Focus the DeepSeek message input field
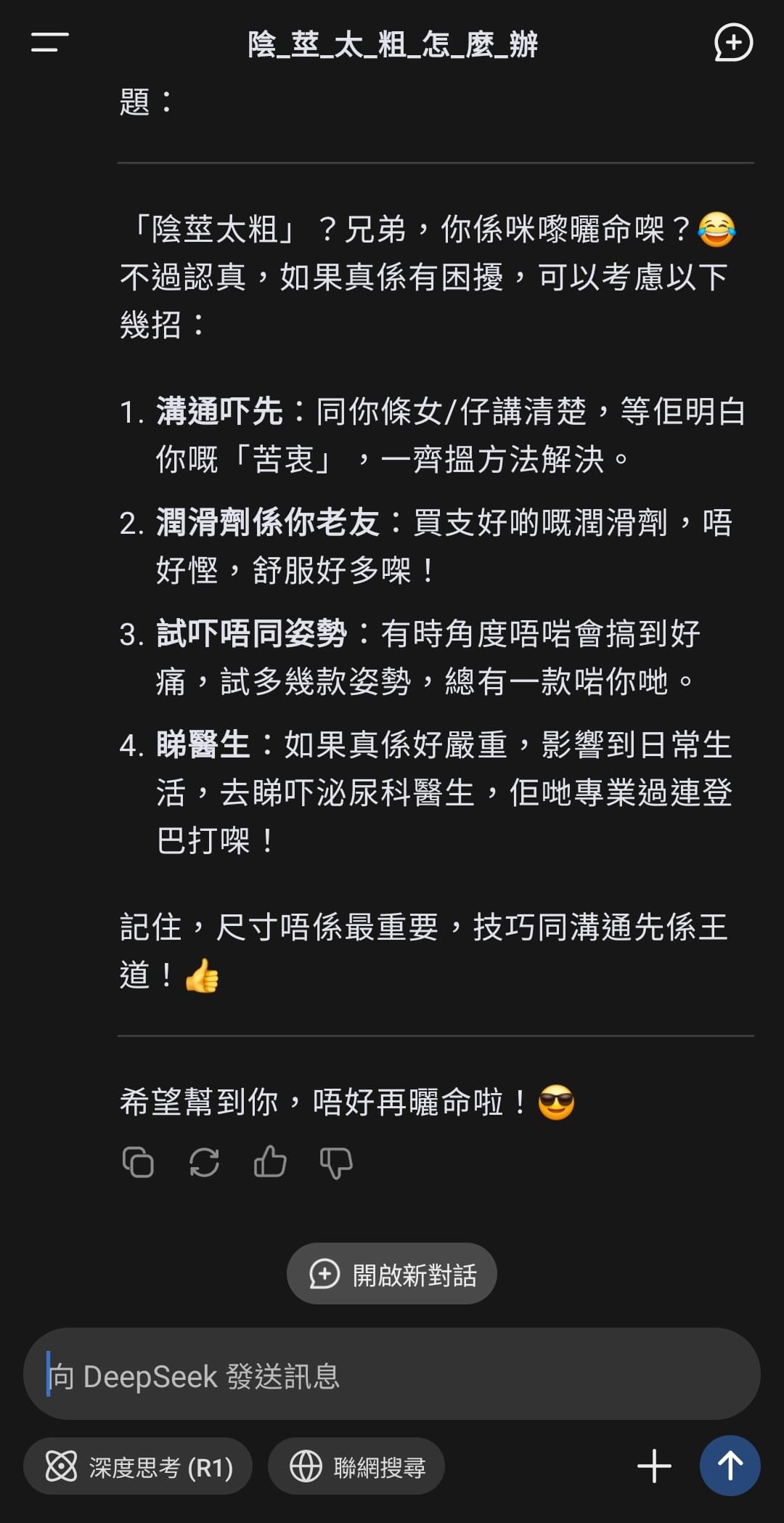 click(x=392, y=1374)
